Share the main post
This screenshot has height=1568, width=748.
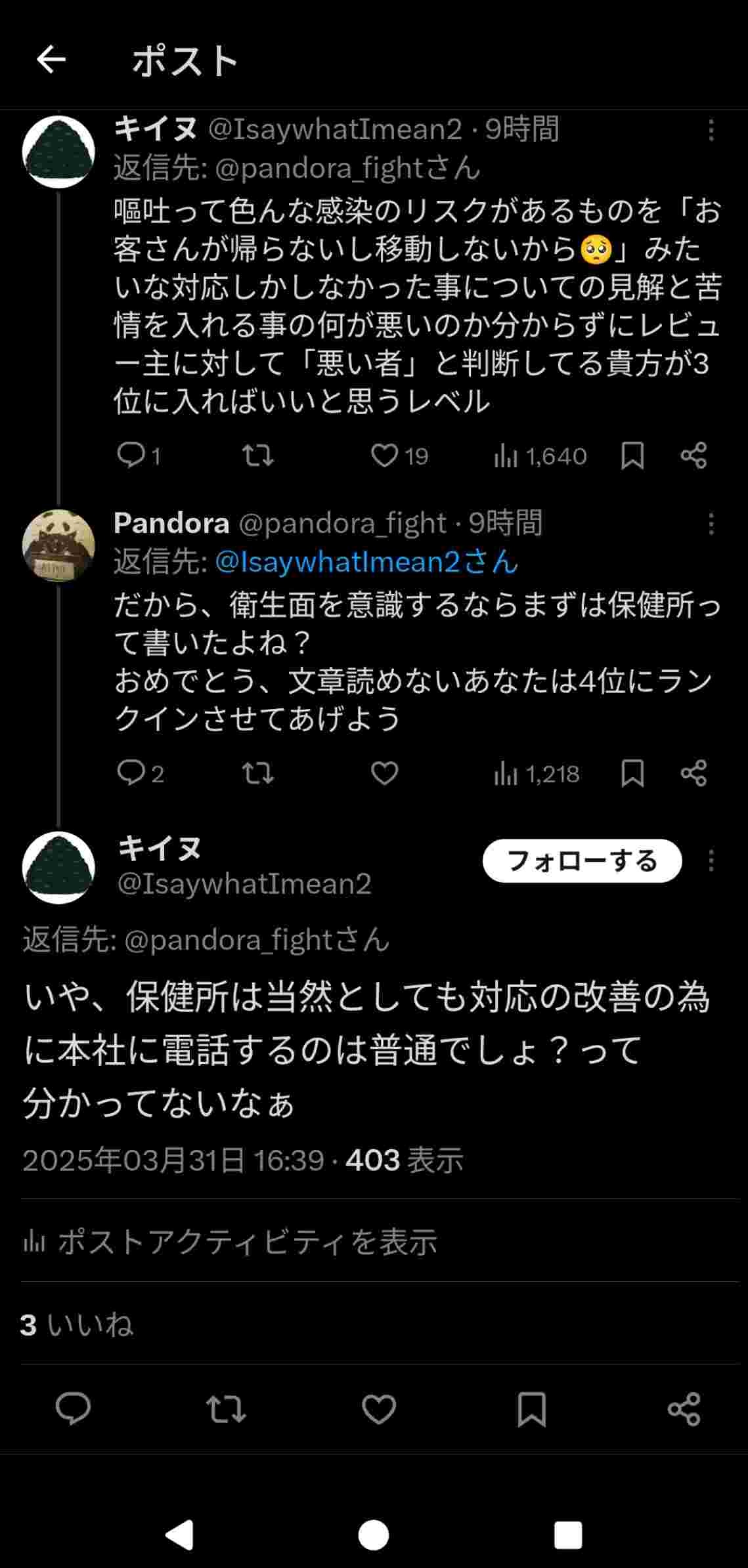click(x=684, y=1409)
